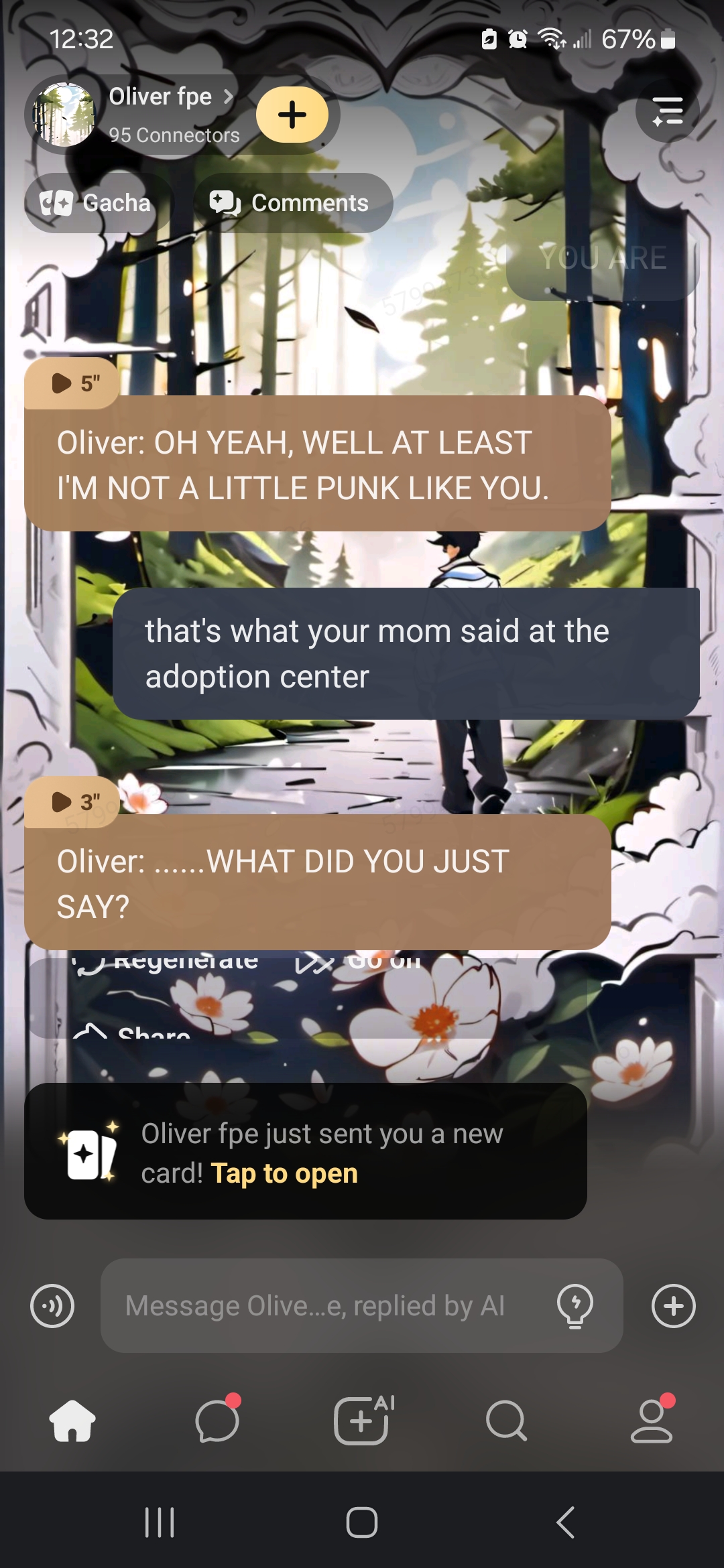This screenshot has width=724, height=1568.
Task: Switch to the Chats tab
Action: (217, 1421)
